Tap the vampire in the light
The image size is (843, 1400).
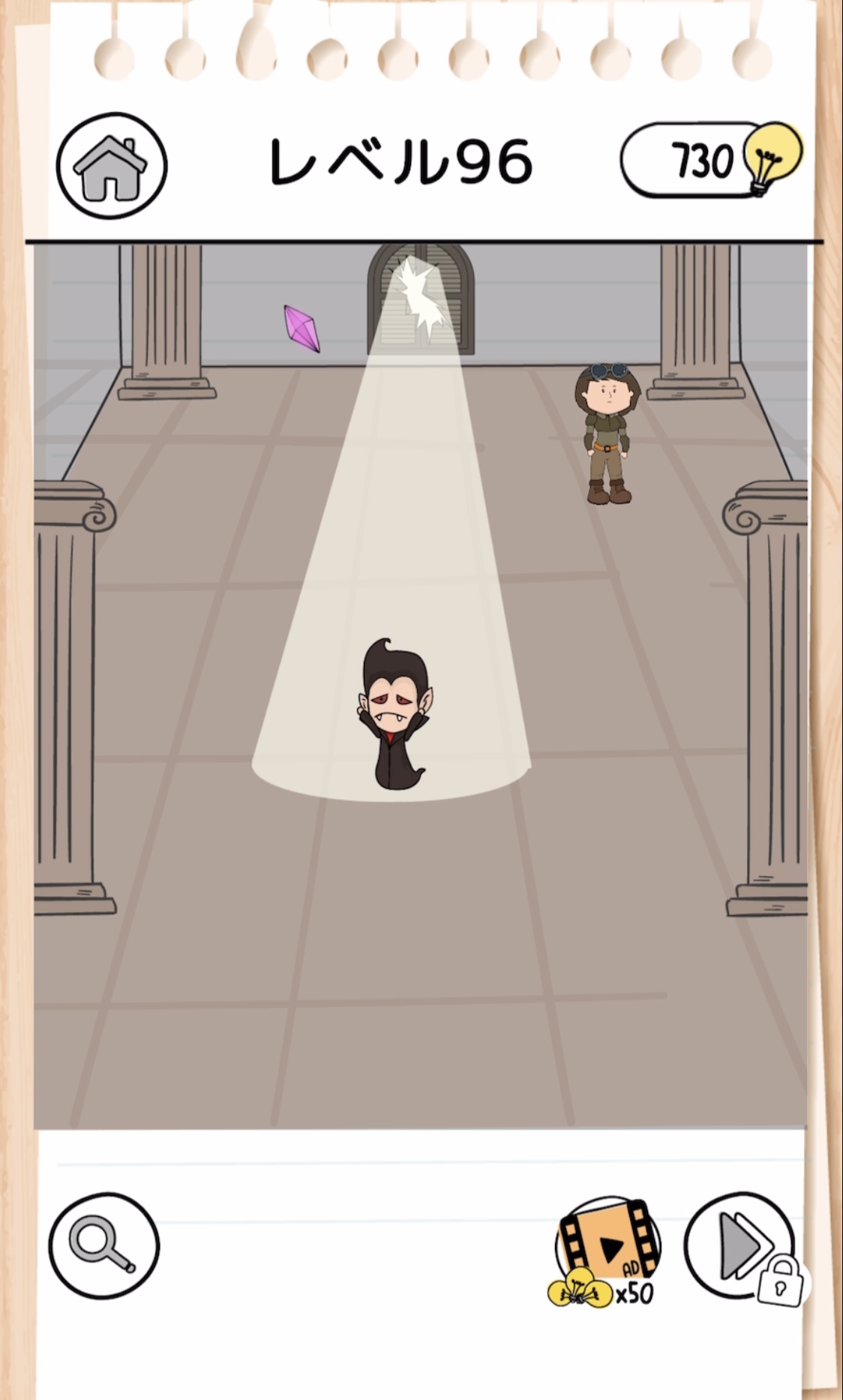pos(393,714)
